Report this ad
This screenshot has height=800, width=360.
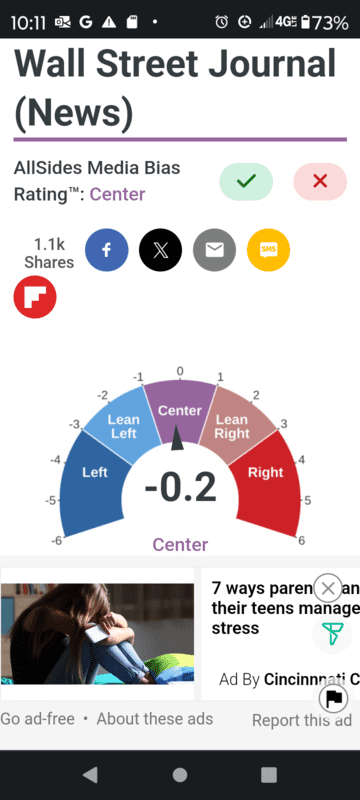pyautogui.click(x=302, y=720)
